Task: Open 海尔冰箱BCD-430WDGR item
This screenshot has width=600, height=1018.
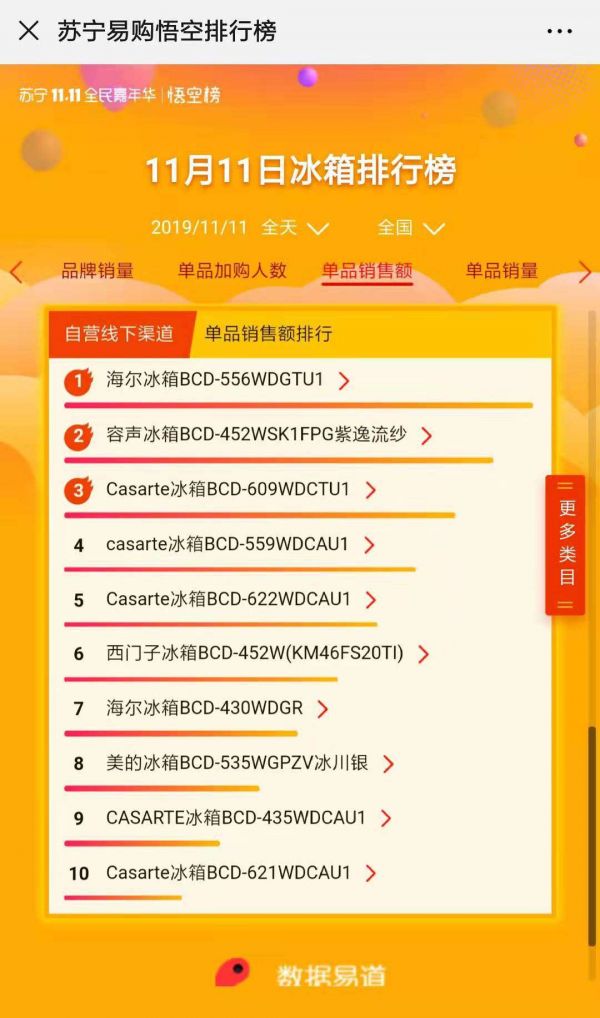Action: click(x=204, y=709)
